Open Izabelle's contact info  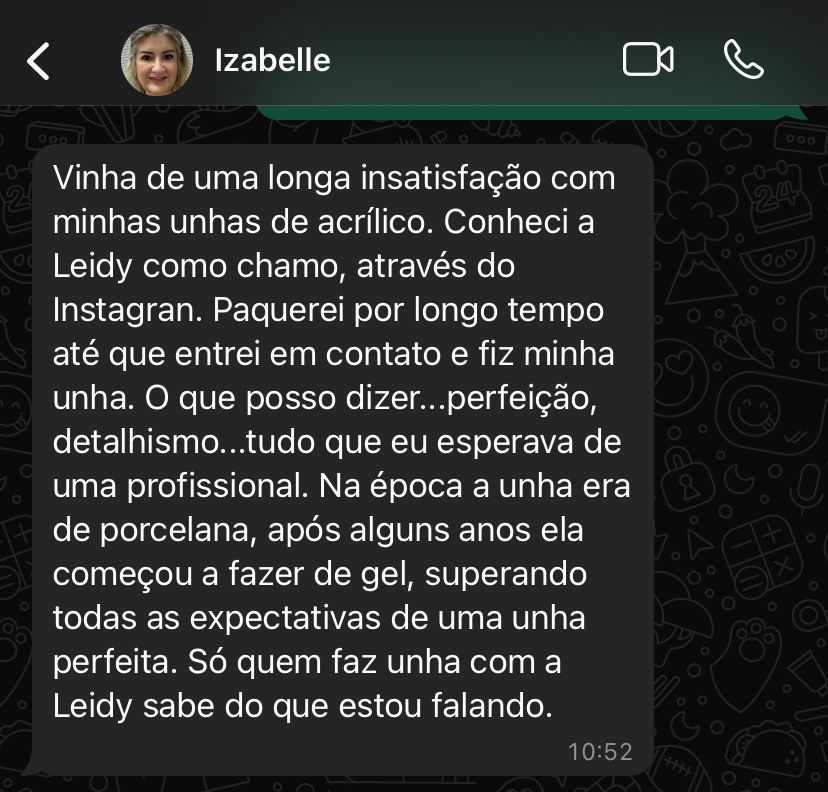pyautogui.click(x=272, y=60)
